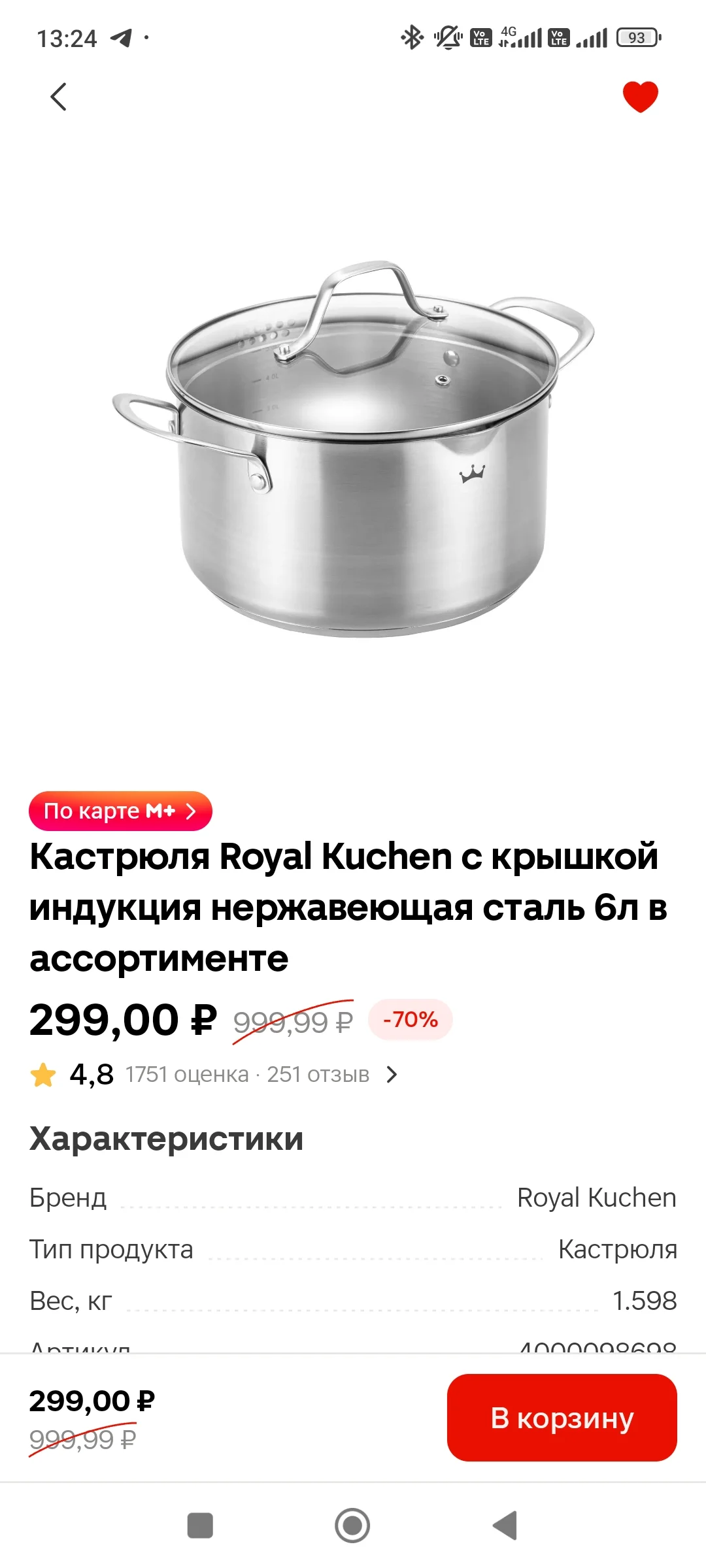Open the product image of the pot
Viewport: 706px width, 1568px height.
pos(353,448)
